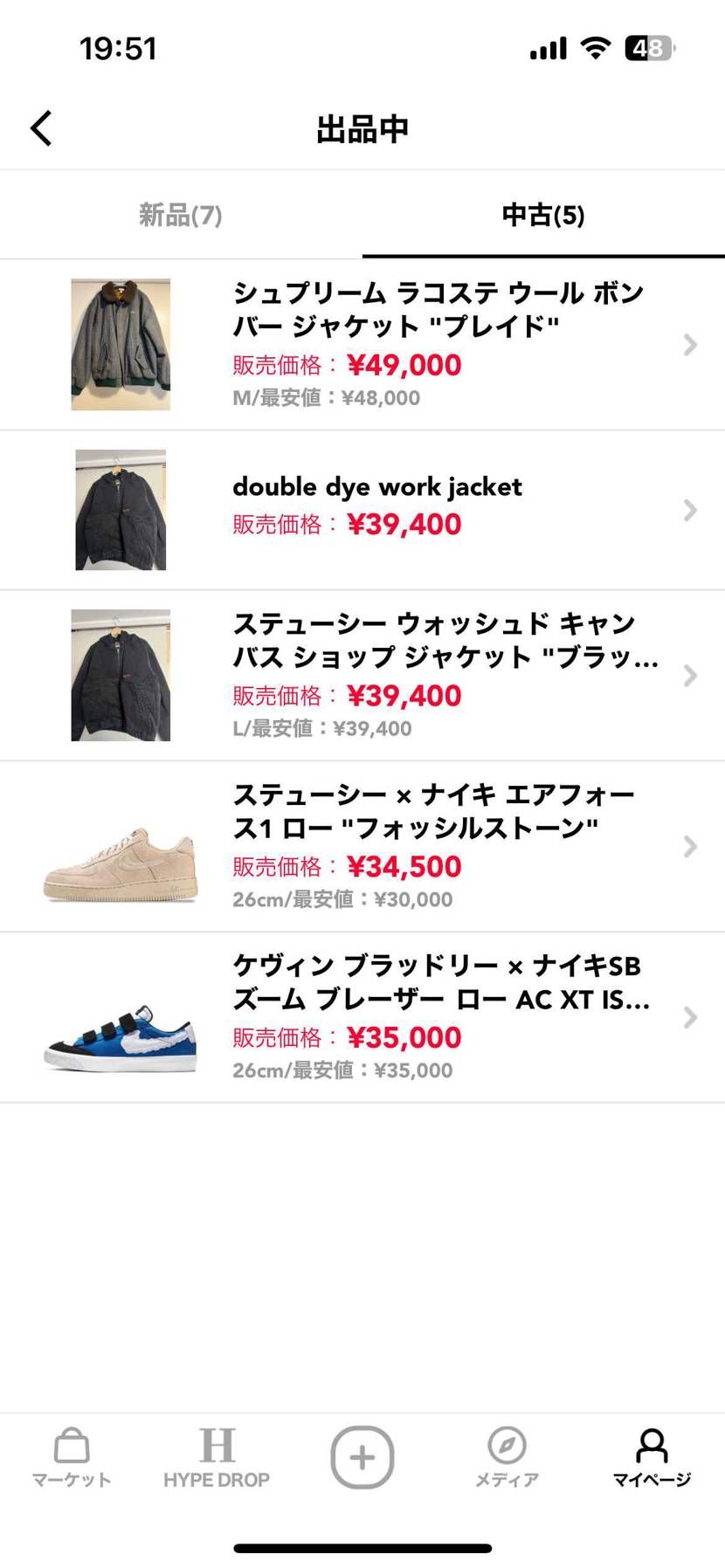Tap the plus icon to create a listing
This screenshot has height=1568, width=725.
pos(362,1456)
